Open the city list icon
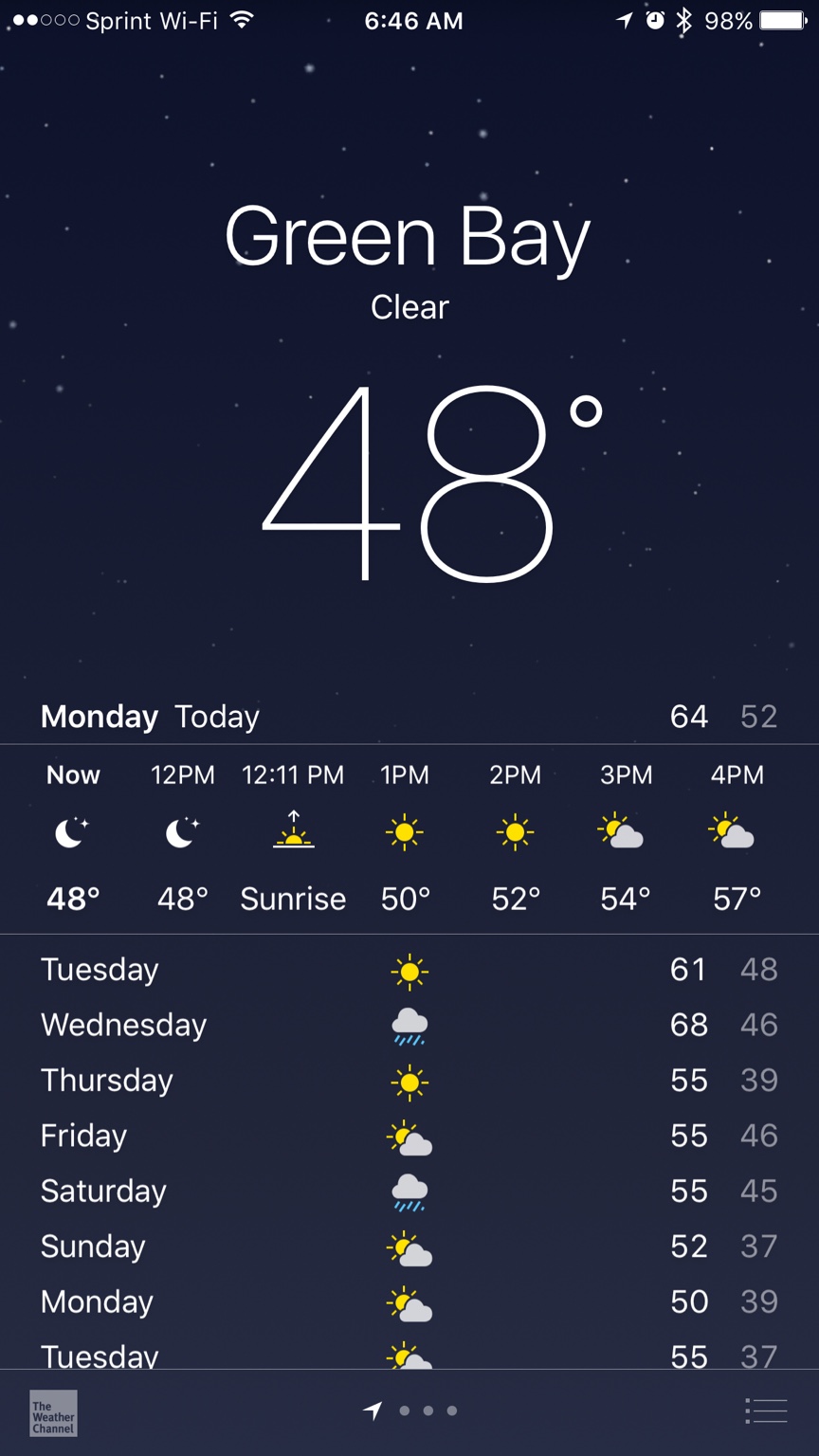 (766, 1410)
